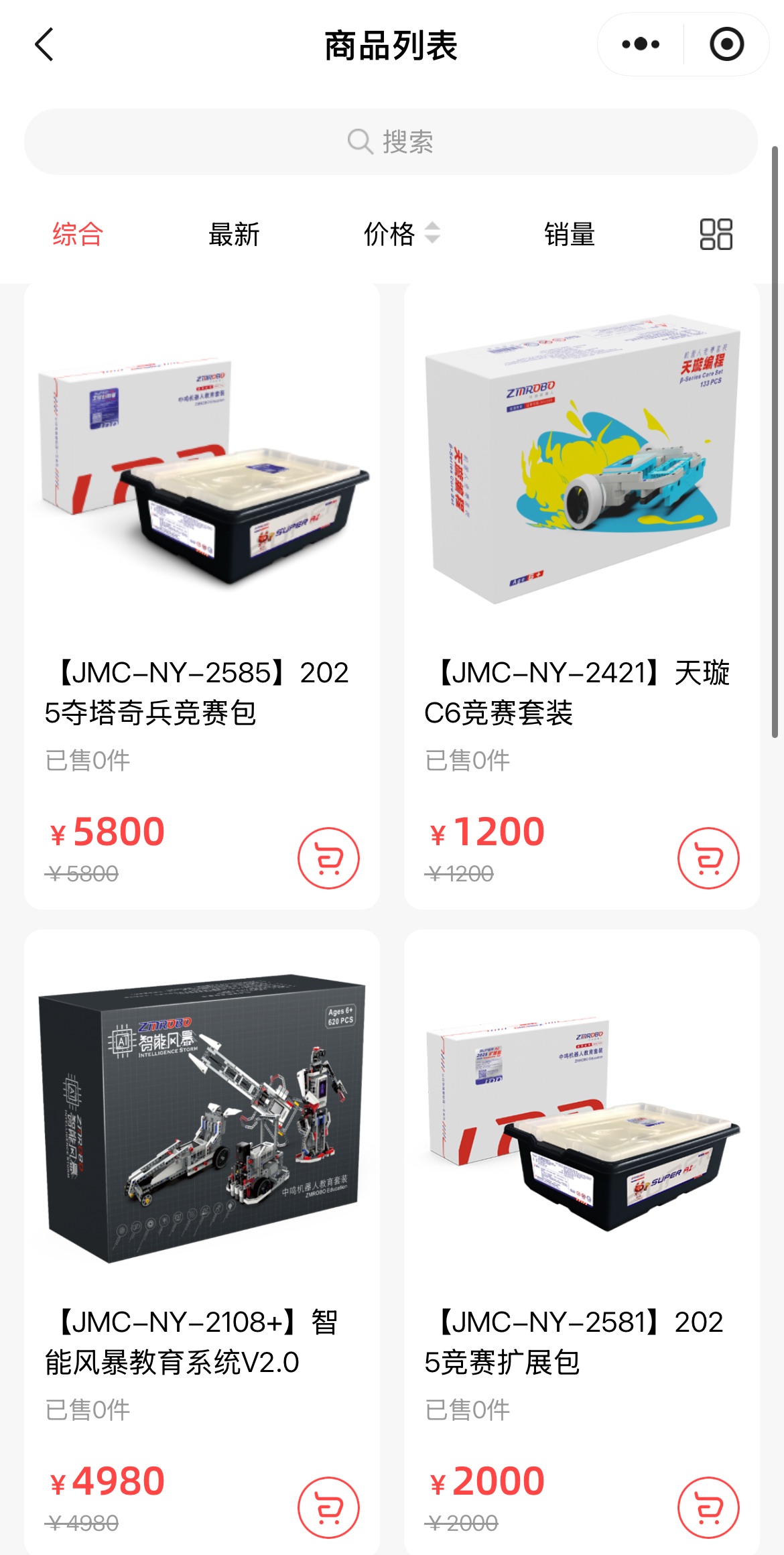Open the JMC-NY-2108+ 智能风暴教育系统V2.0 product

pos(201,1119)
